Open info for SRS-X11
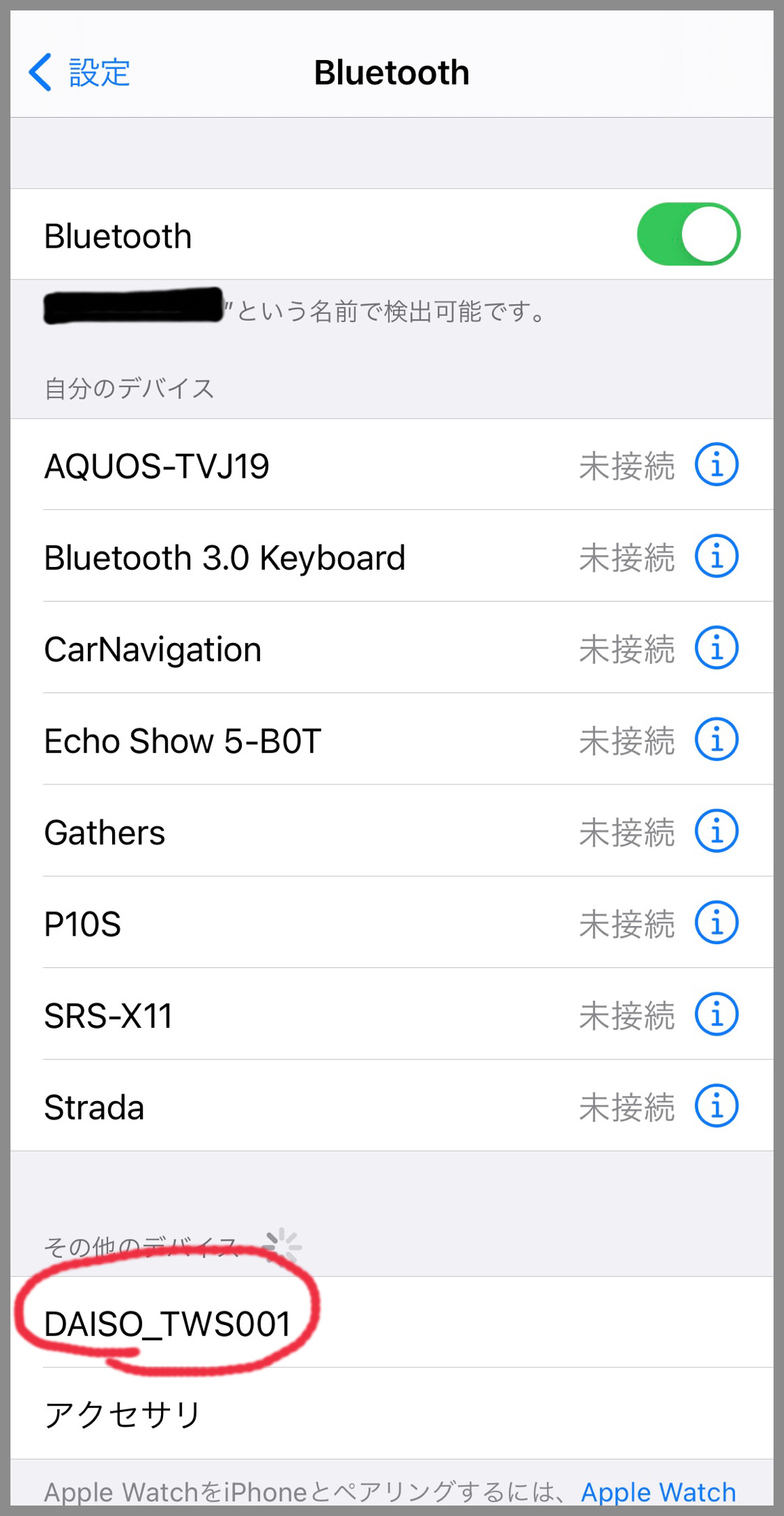 716,1014
